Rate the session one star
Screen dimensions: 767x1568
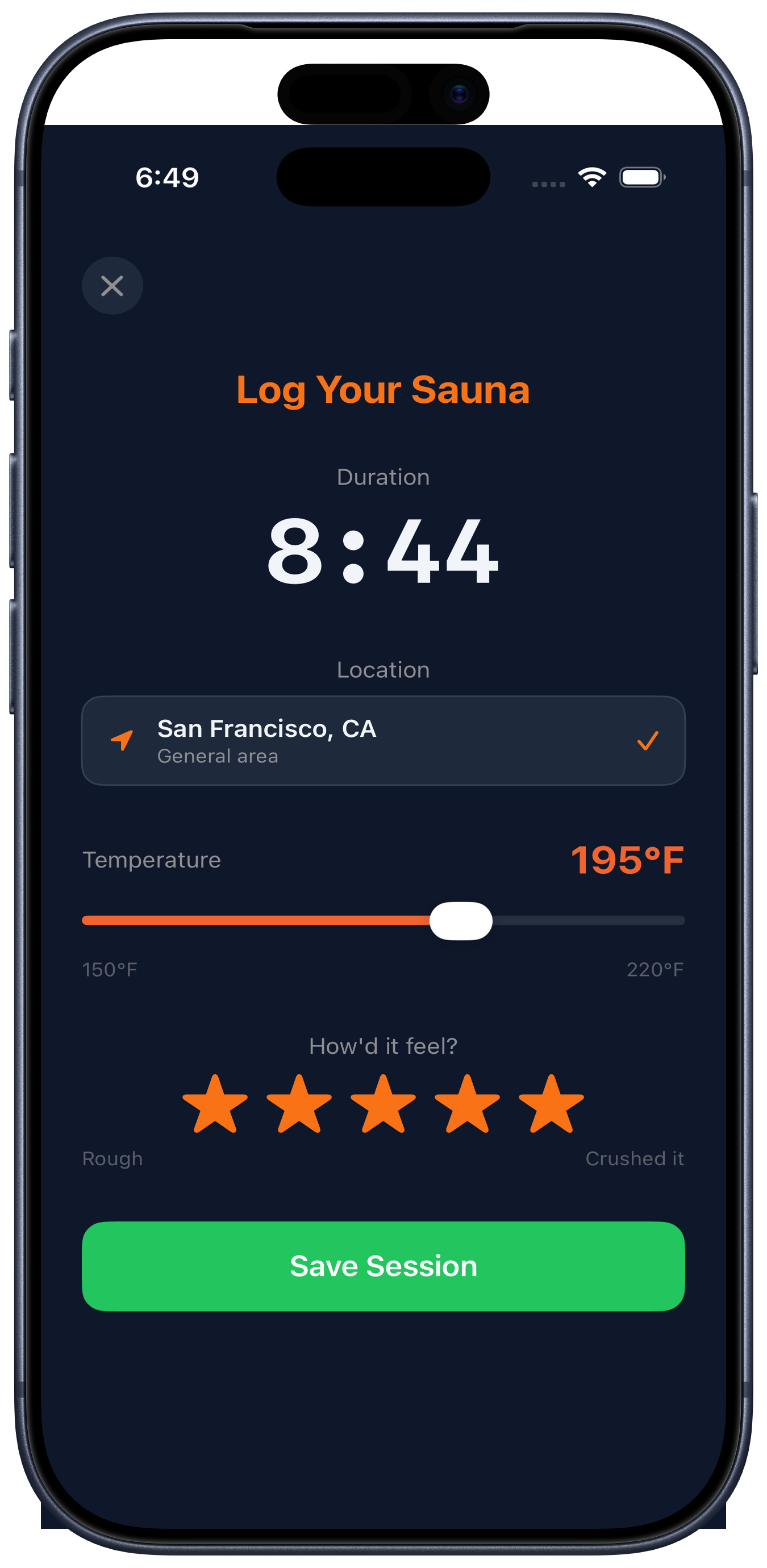tap(215, 1104)
